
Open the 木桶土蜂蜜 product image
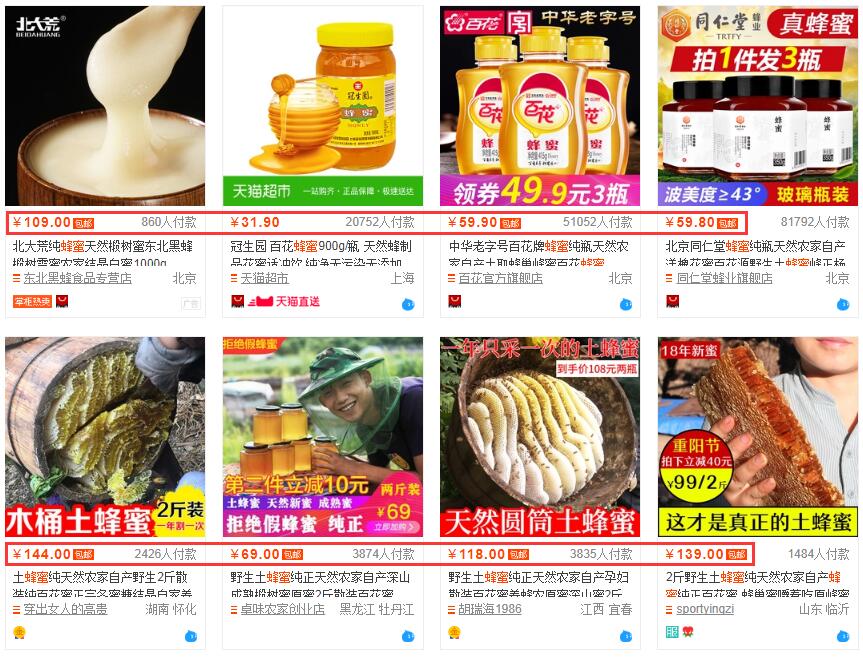(105, 436)
